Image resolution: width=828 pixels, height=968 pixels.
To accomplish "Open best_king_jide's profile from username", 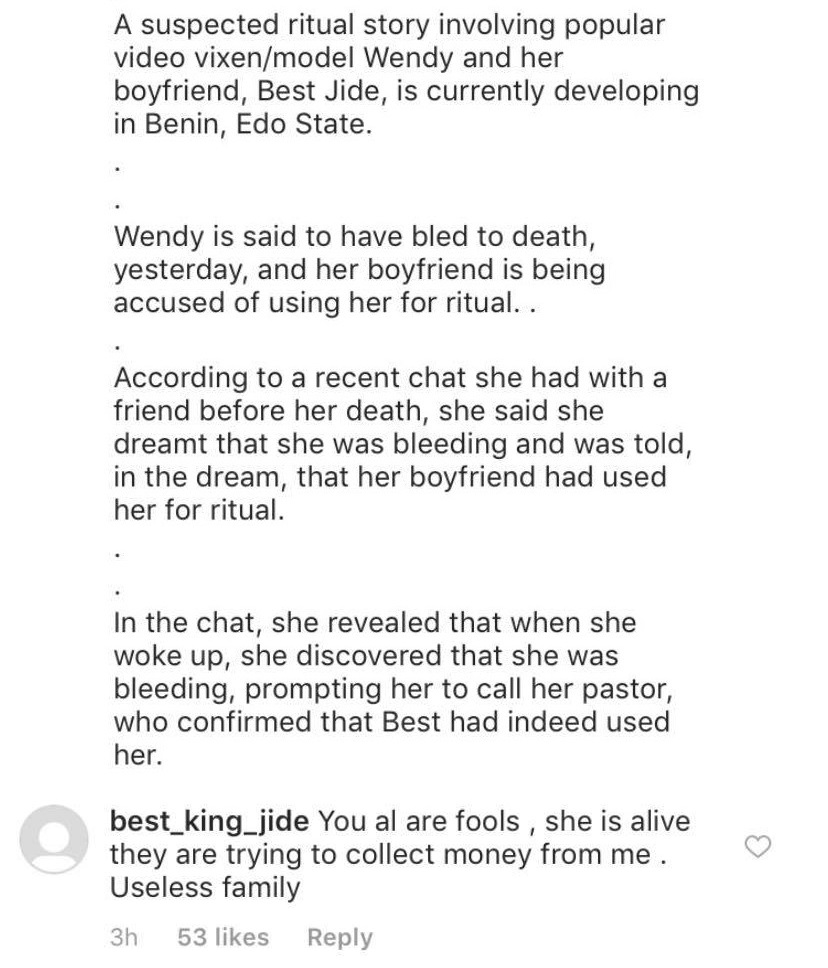I will 210,822.
